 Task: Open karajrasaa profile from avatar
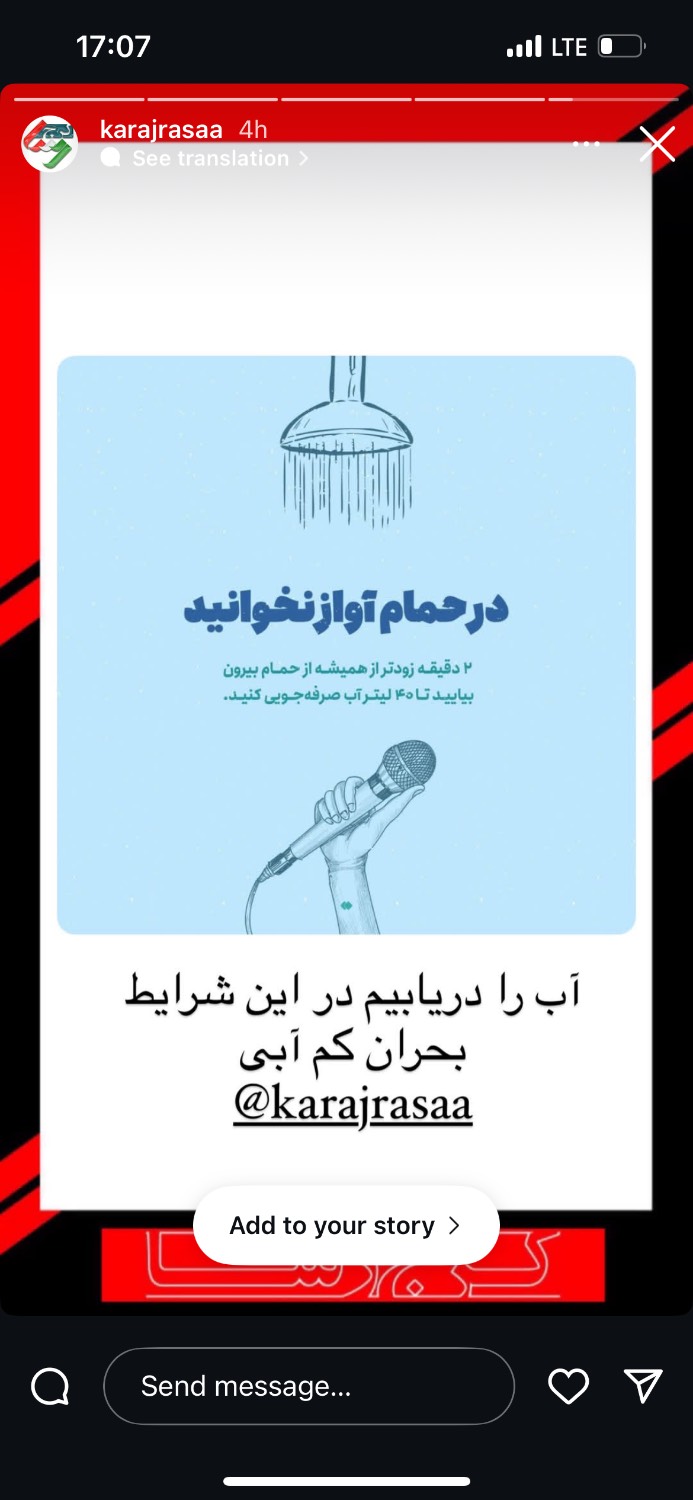[x=49, y=144]
